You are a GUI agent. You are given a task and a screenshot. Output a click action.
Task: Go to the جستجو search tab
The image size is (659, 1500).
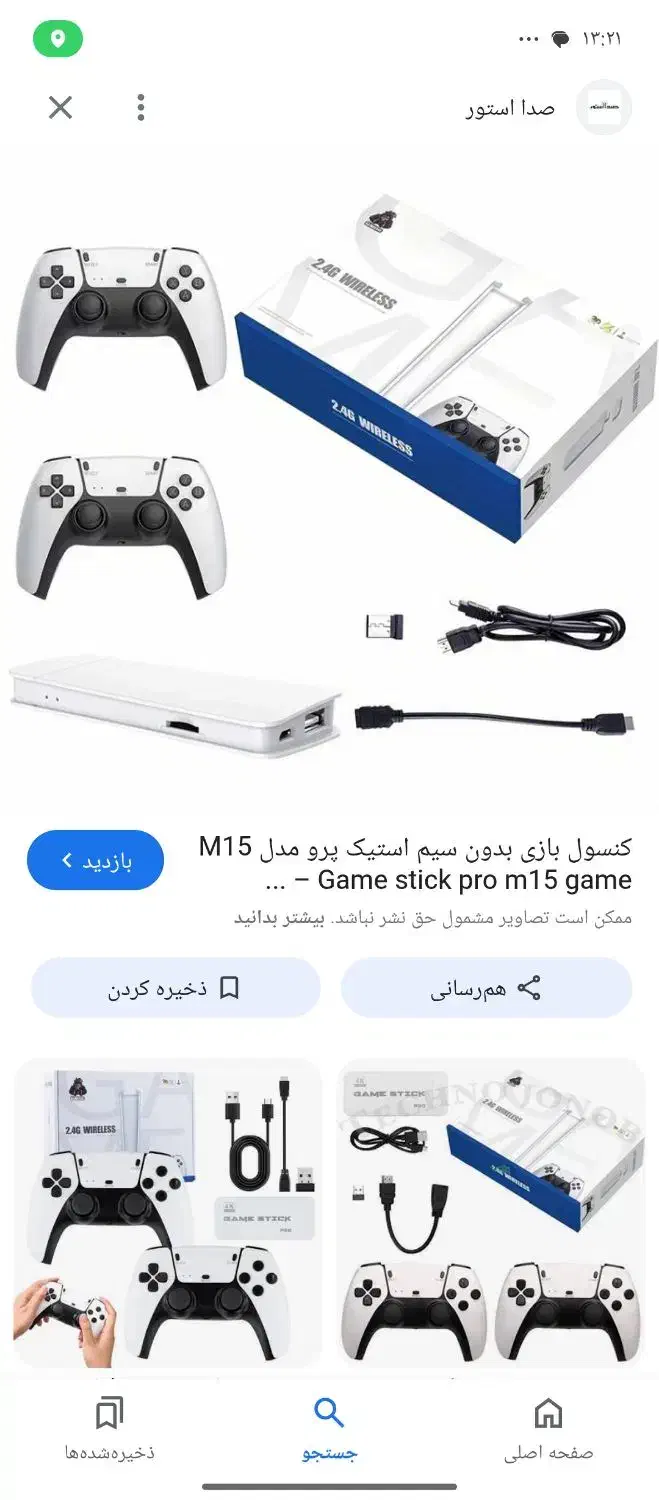coord(329,1430)
